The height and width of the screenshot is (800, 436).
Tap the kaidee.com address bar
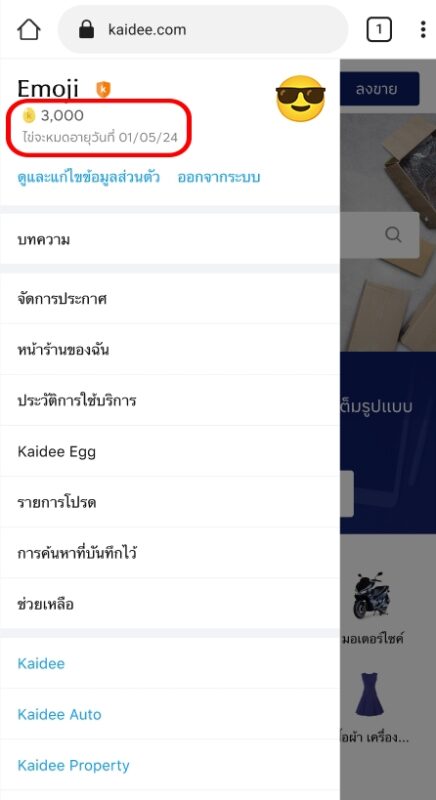[x=203, y=30]
